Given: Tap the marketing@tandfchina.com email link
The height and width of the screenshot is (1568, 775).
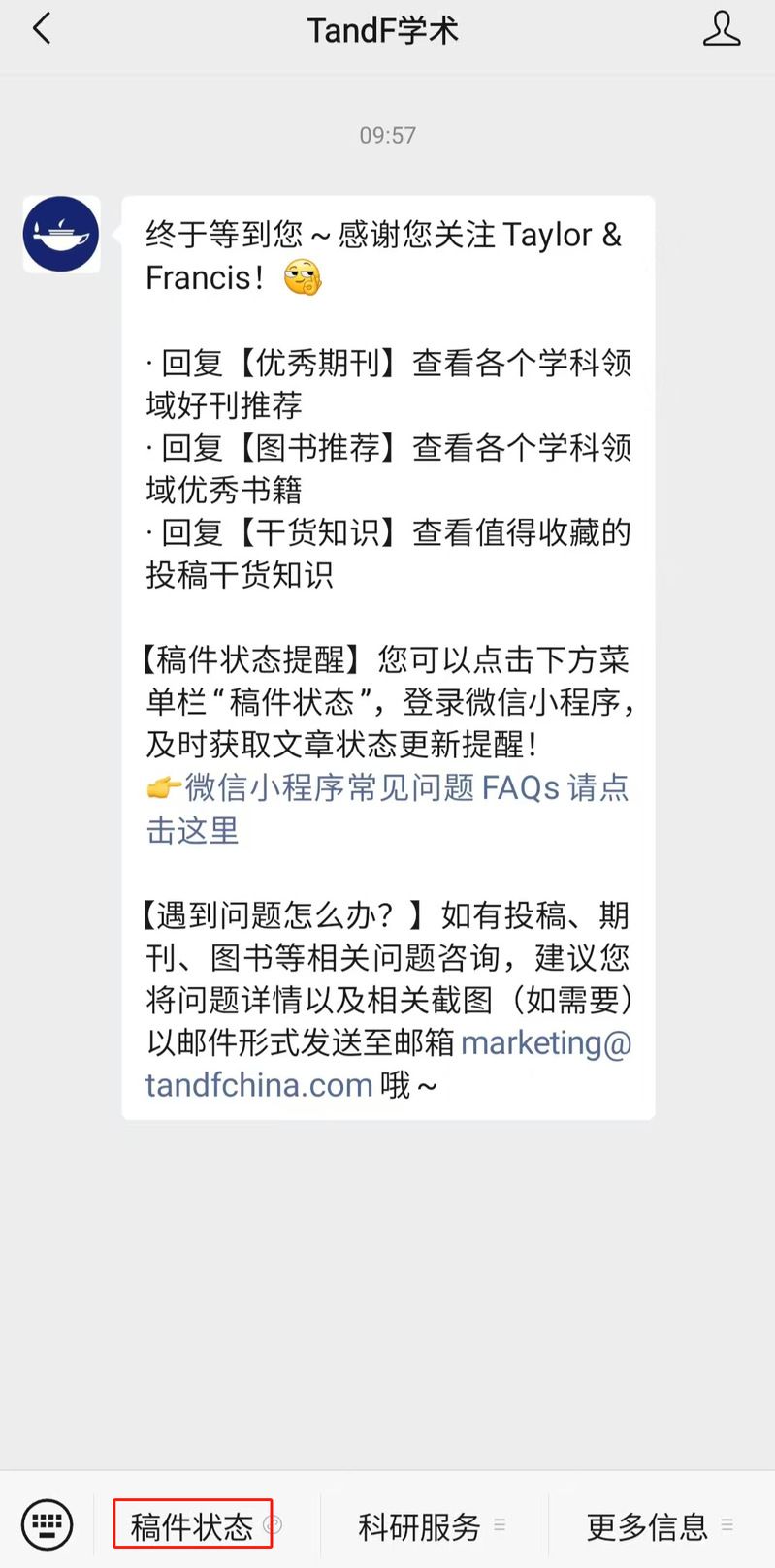Looking at the screenshot, I should click(x=545, y=1043).
